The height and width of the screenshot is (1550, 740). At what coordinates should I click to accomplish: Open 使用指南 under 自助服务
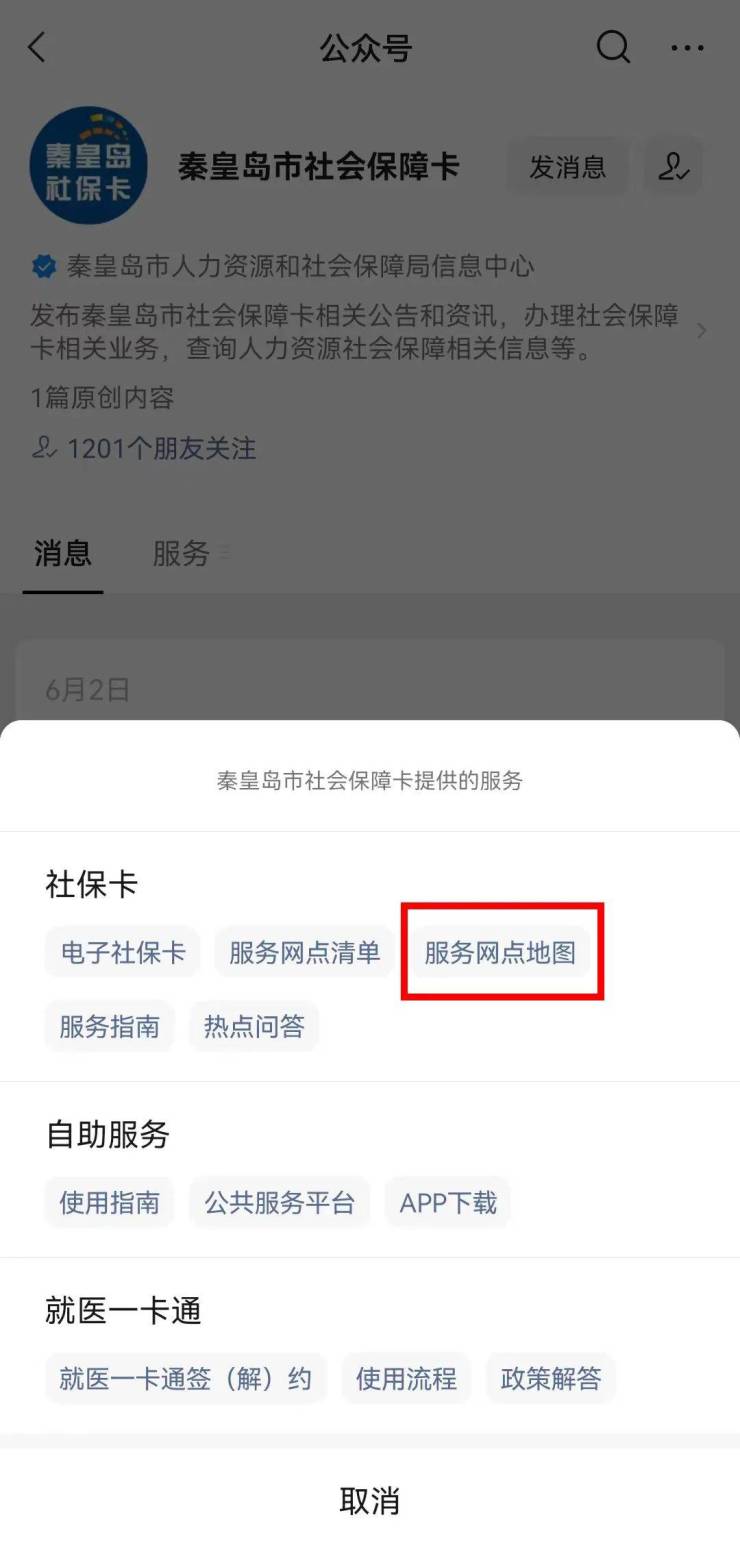point(109,1202)
